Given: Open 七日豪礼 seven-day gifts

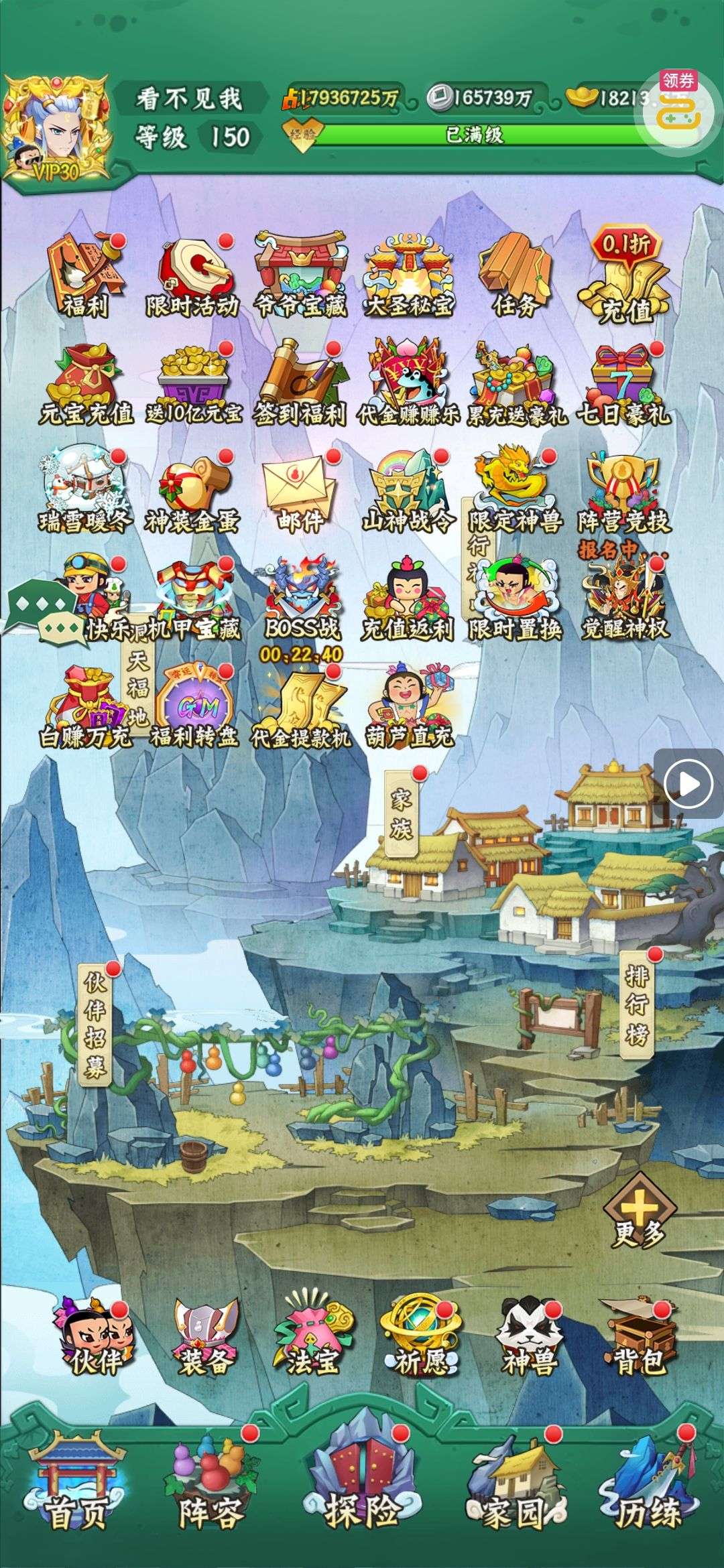Looking at the screenshot, I should [623, 385].
